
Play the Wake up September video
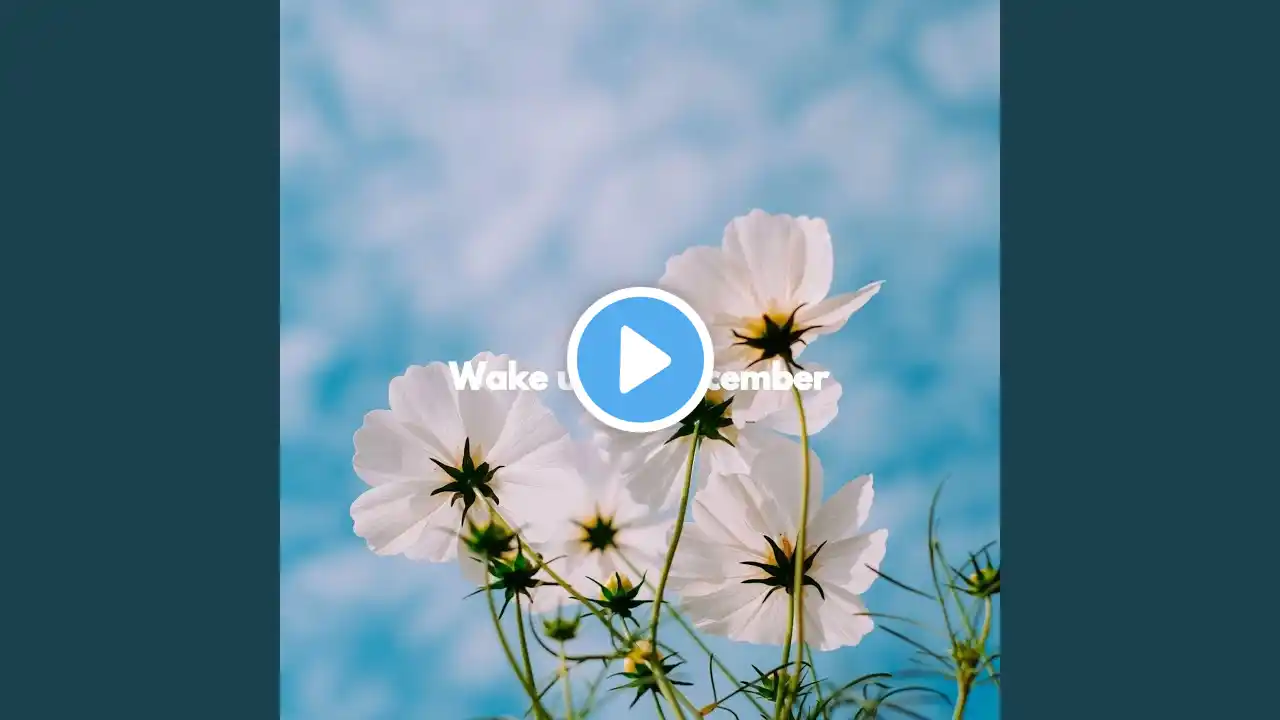click(640, 359)
